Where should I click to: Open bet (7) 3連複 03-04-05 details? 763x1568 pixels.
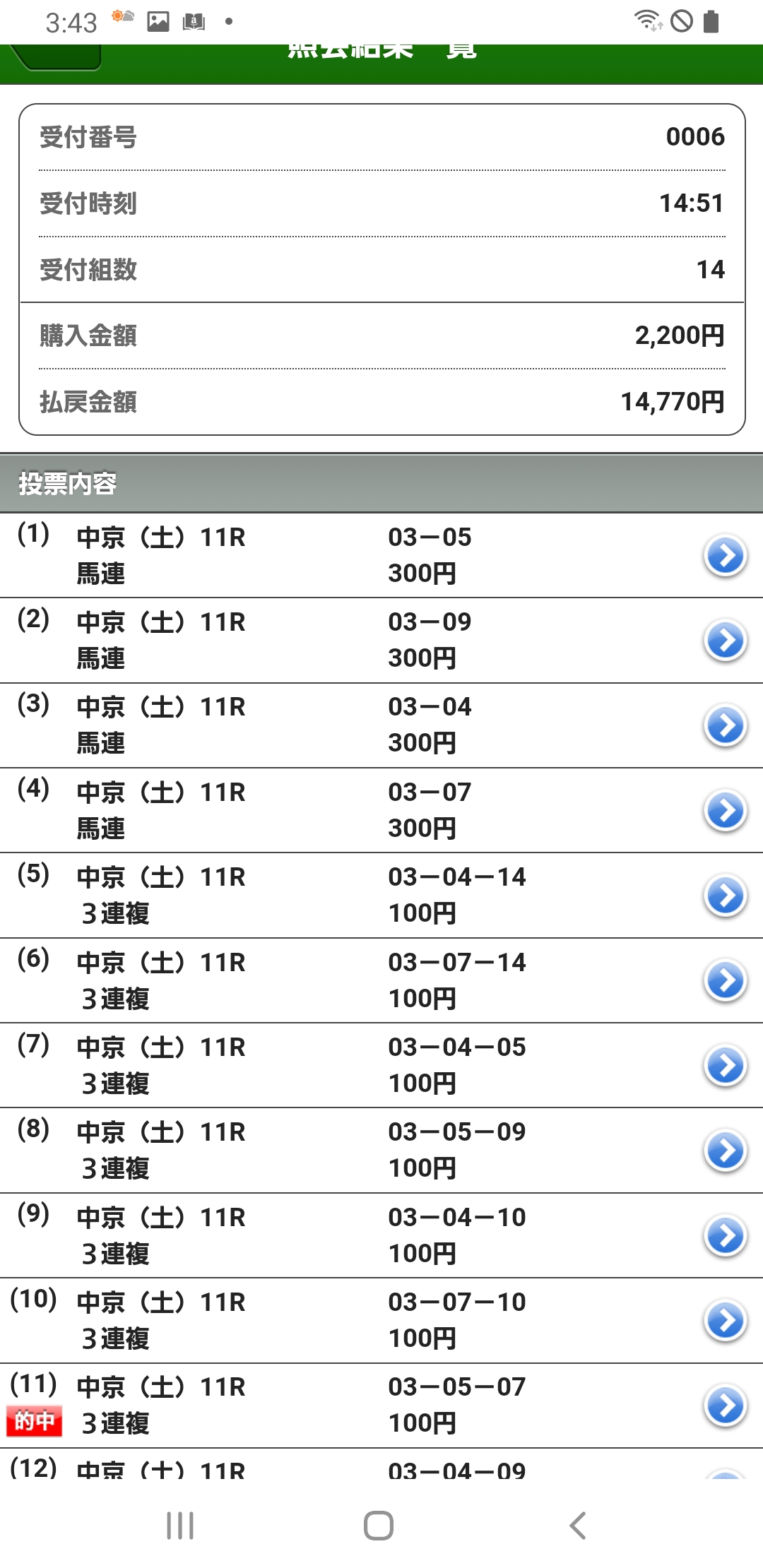point(725,1065)
